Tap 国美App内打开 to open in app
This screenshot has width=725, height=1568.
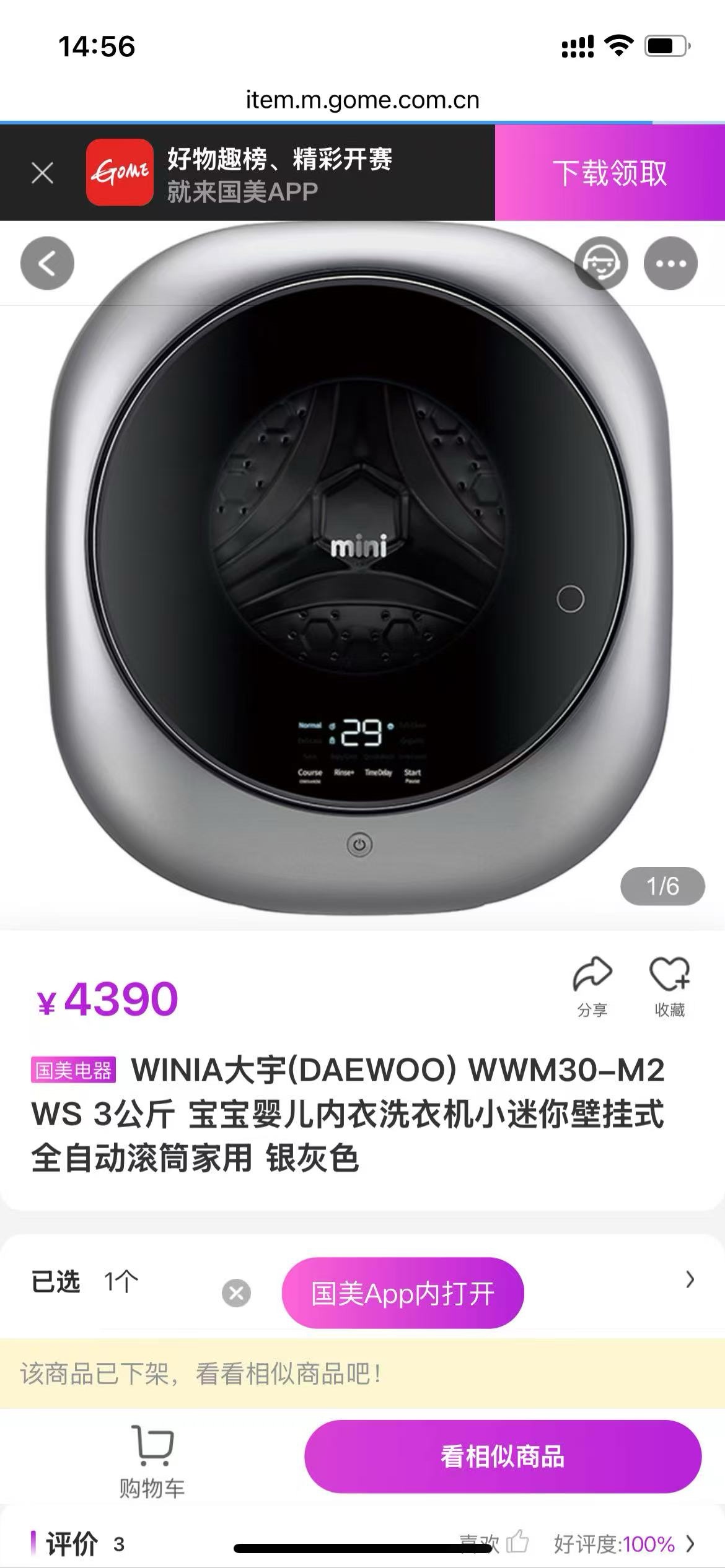point(403,1293)
